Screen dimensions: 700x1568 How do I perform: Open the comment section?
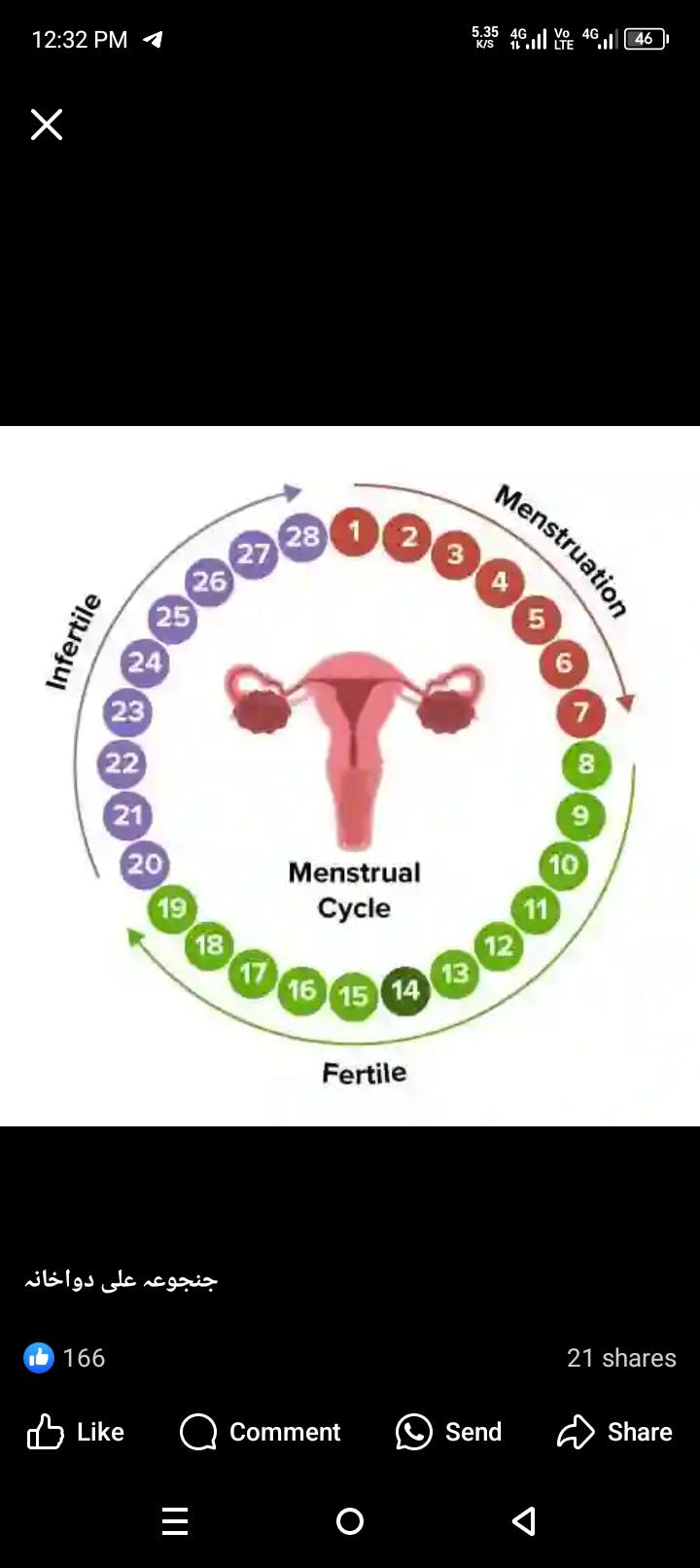point(261,1432)
